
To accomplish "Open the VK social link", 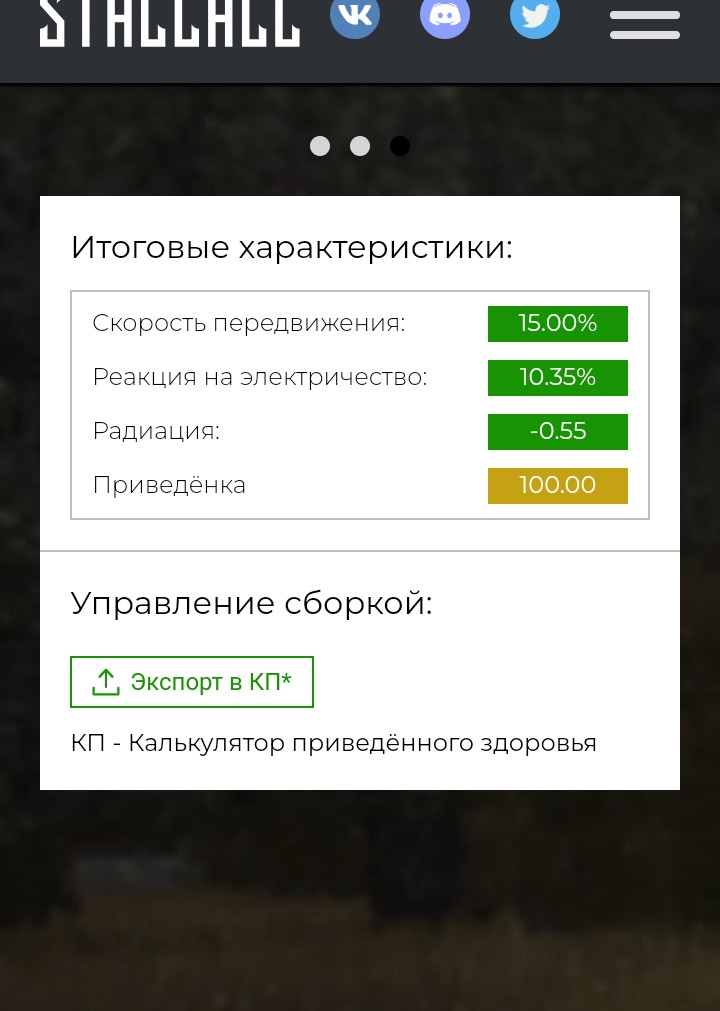I will 355,15.
